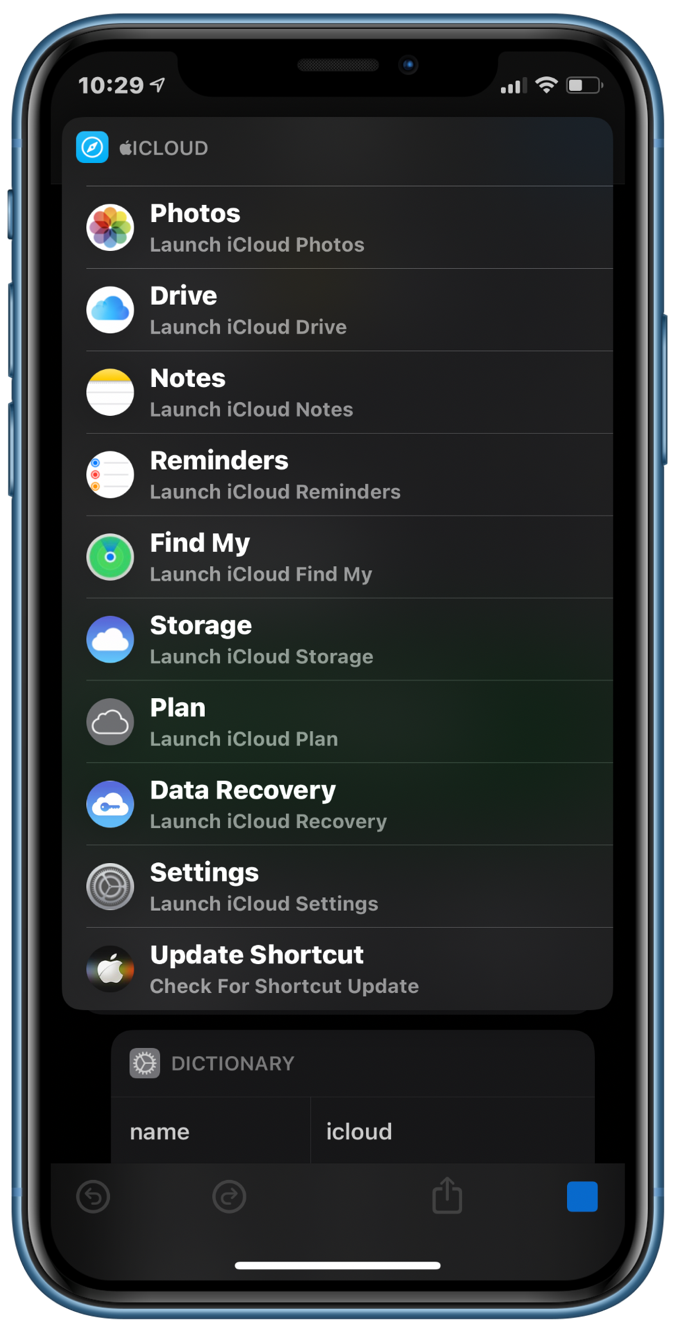This screenshot has width=675, height=1336.
Task: Redo the action in the bottom toolbar
Action: coord(229,1196)
